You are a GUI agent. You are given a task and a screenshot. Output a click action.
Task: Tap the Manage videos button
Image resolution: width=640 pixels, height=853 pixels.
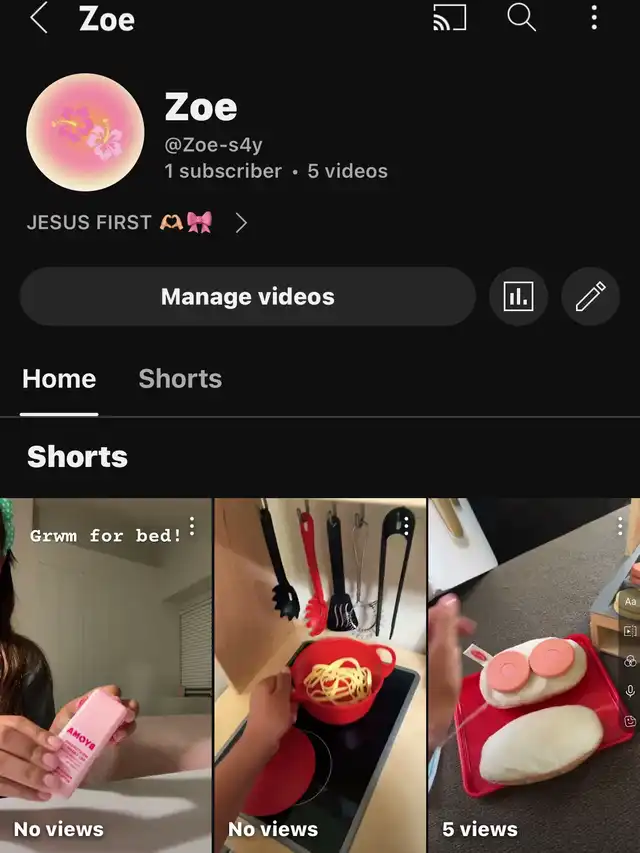tap(247, 296)
